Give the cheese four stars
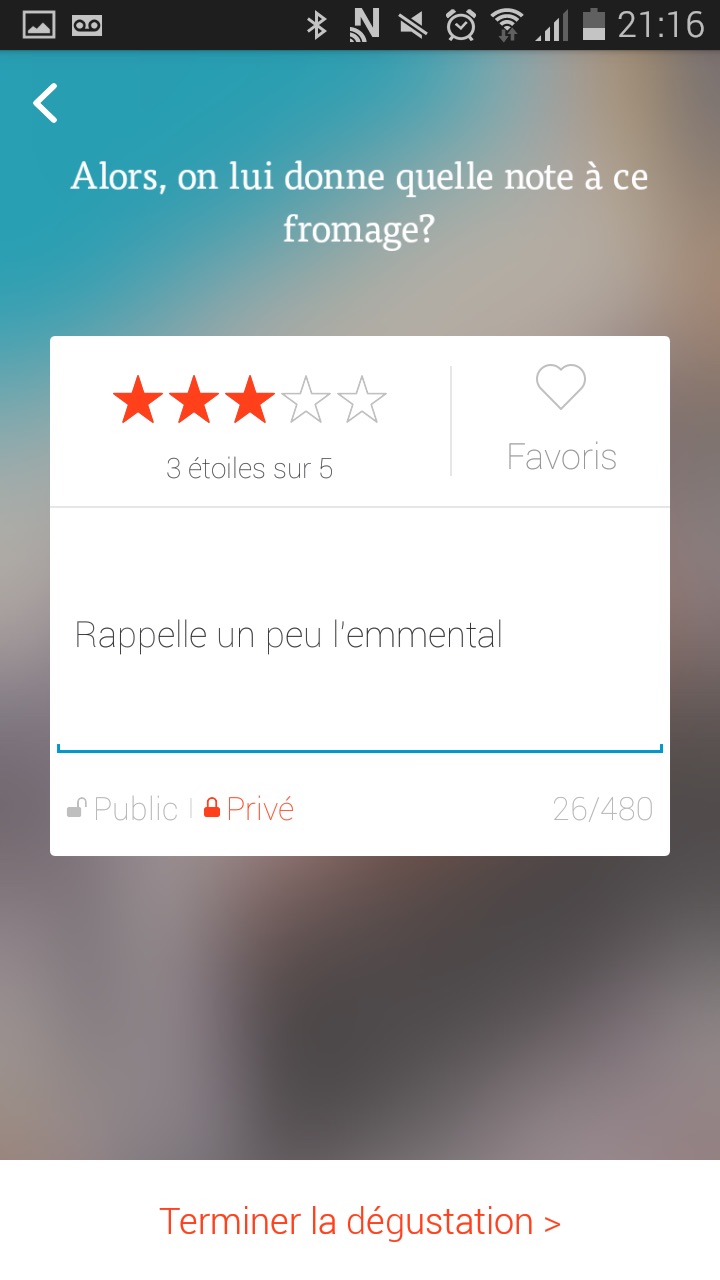The height and width of the screenshot is (1280, 720). coord(306,400)
